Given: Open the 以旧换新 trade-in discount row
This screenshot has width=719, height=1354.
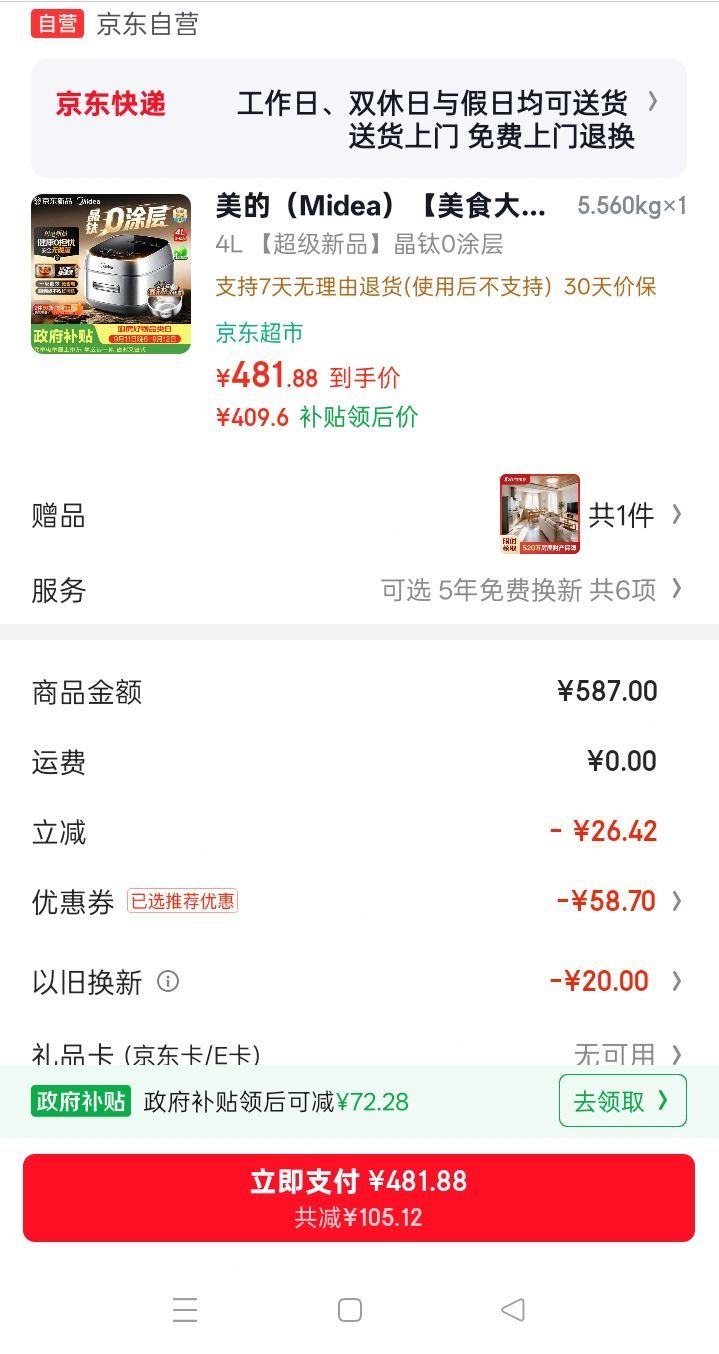Looking at the screenshot, I should point(359,981).
